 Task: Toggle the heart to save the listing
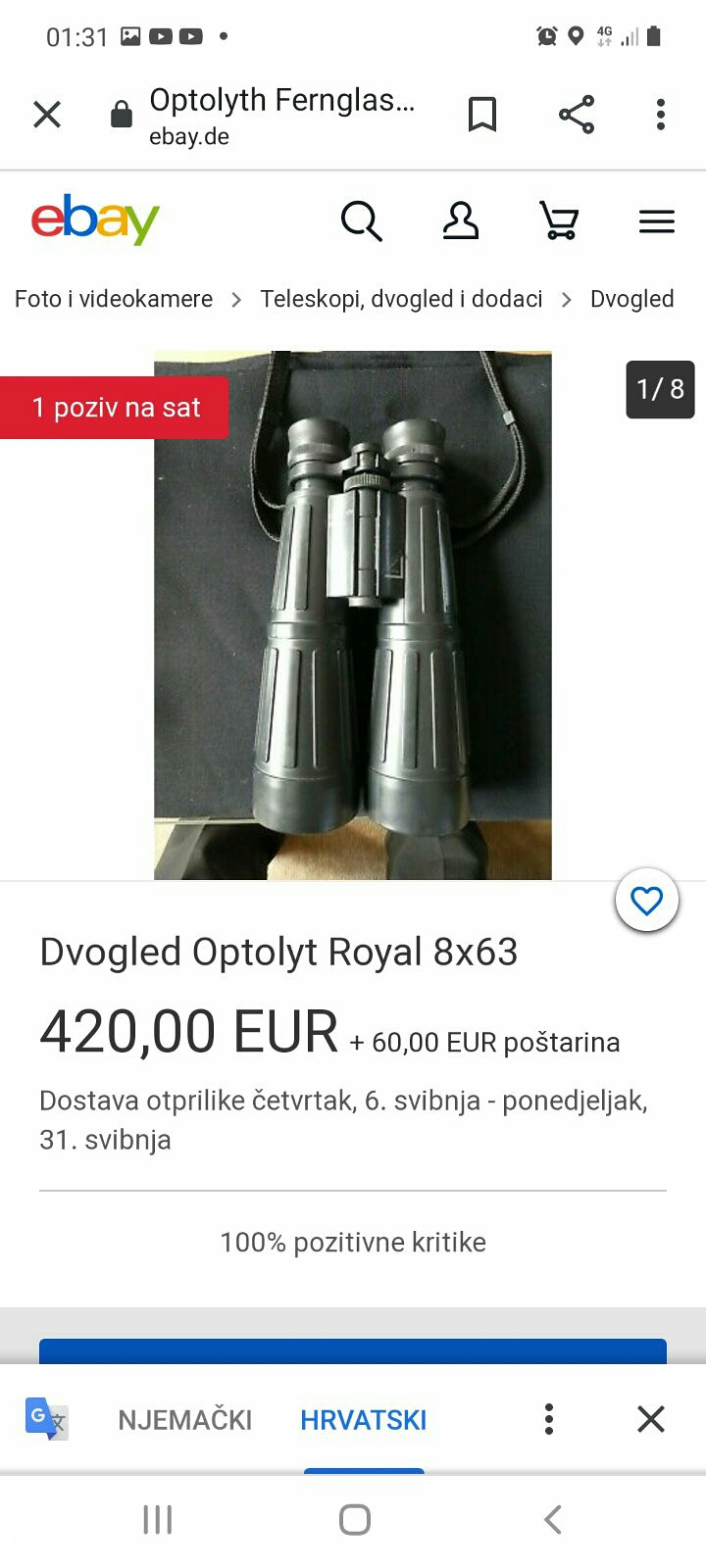pyautogui.click(x=646, y=900)
